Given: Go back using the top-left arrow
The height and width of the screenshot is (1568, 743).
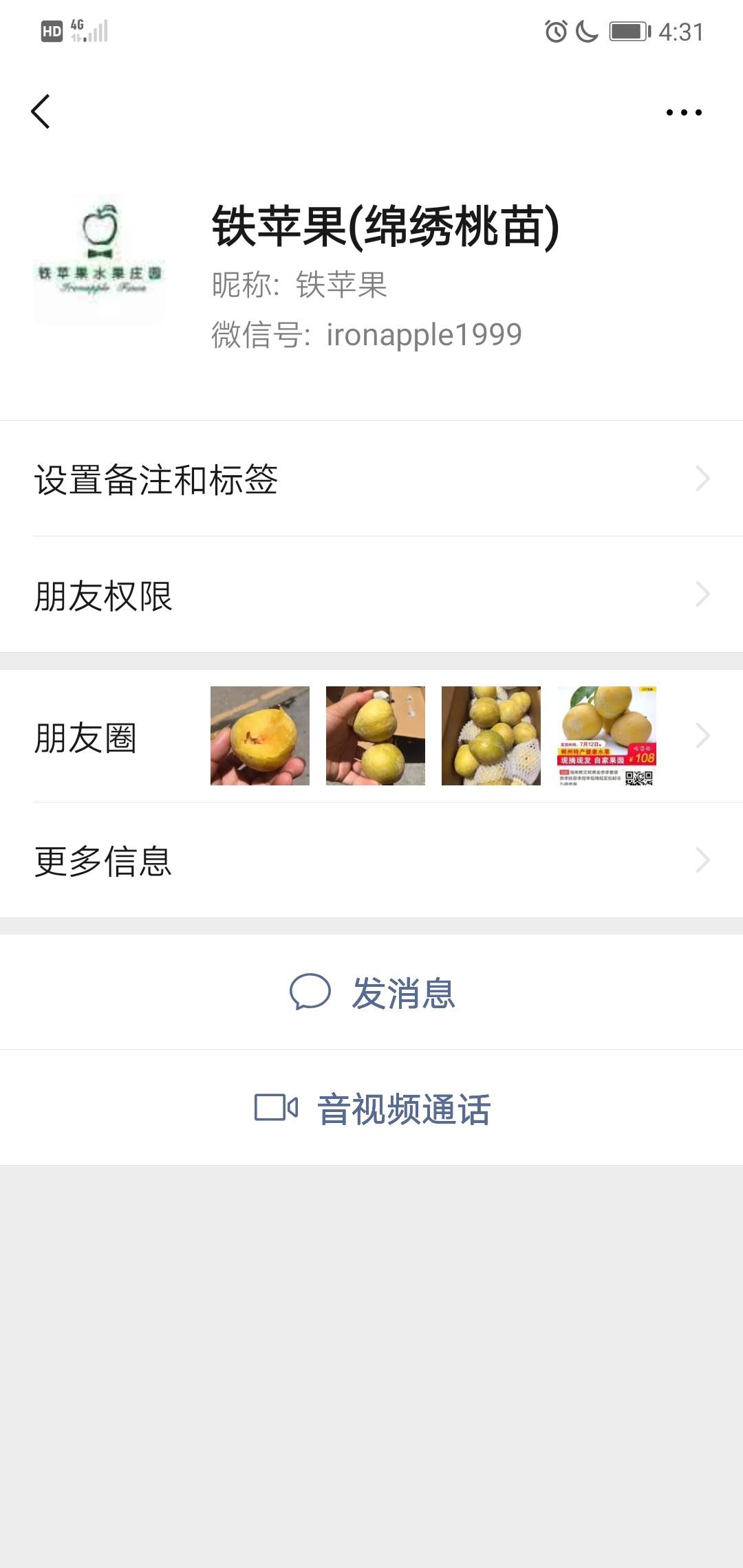Looking at the screenshot, I should tap(41, 111).
